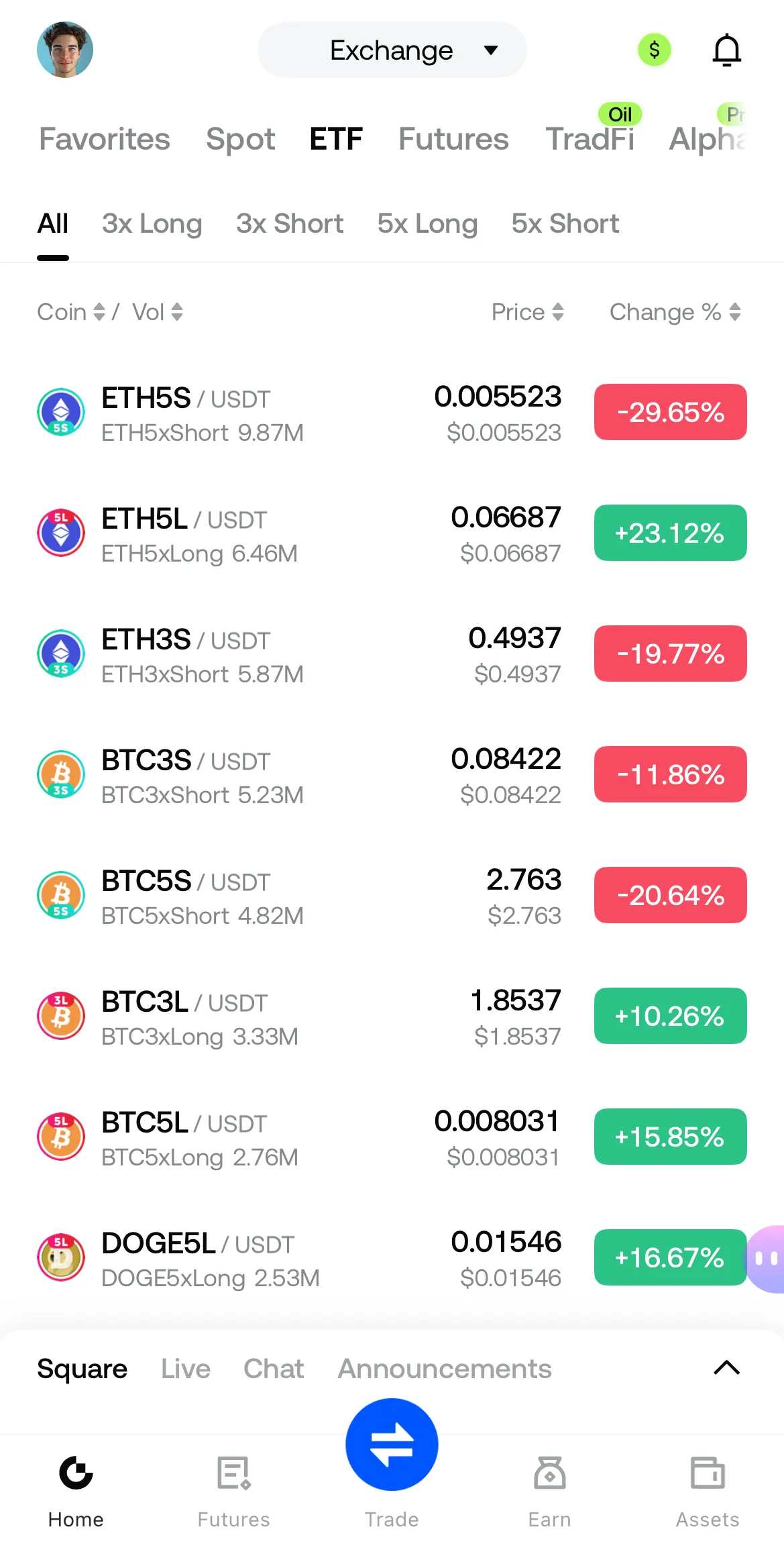Switch to the TradFi tab
Image resolution: width=784 pixels, height=1568 pixels.
590,140
